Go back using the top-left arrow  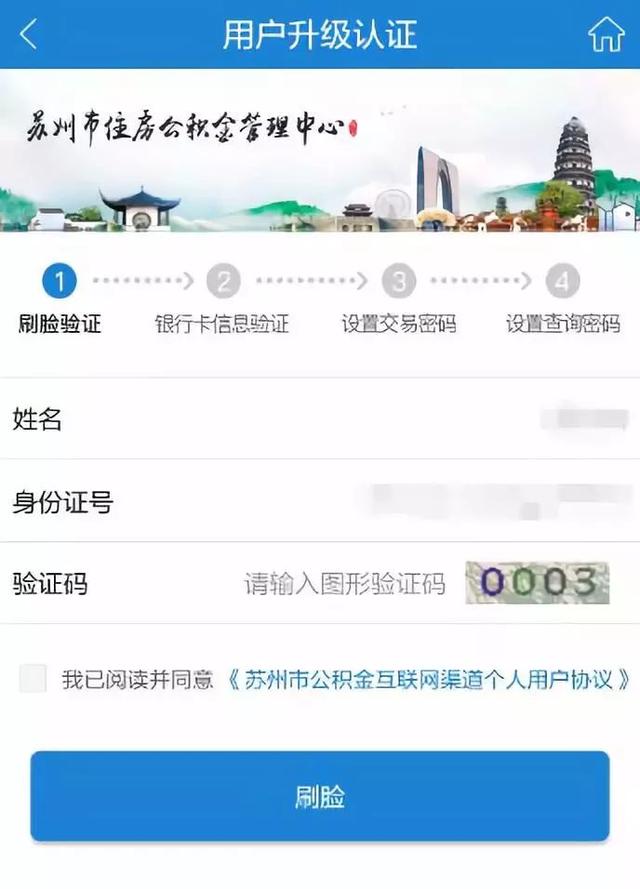pyautogui.click(x=27, y=34)
